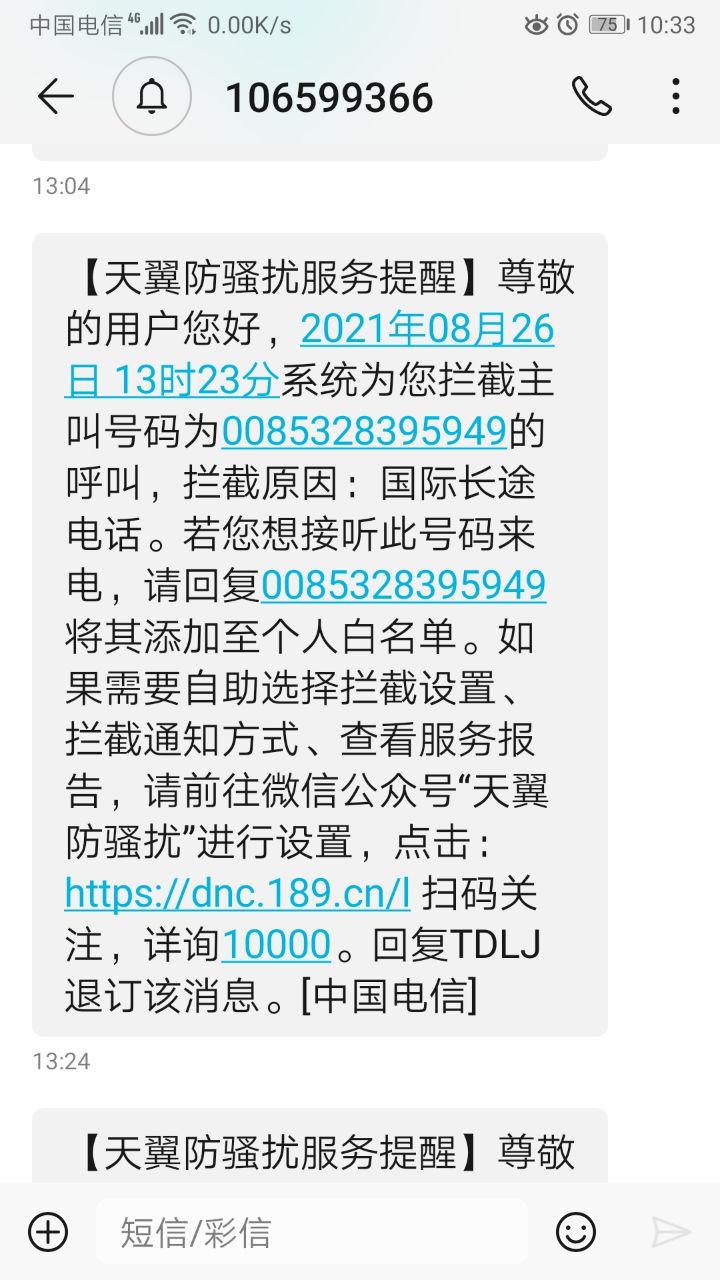Open the three-dot overflow menu
720x1280 pixels.
point(676,96)
